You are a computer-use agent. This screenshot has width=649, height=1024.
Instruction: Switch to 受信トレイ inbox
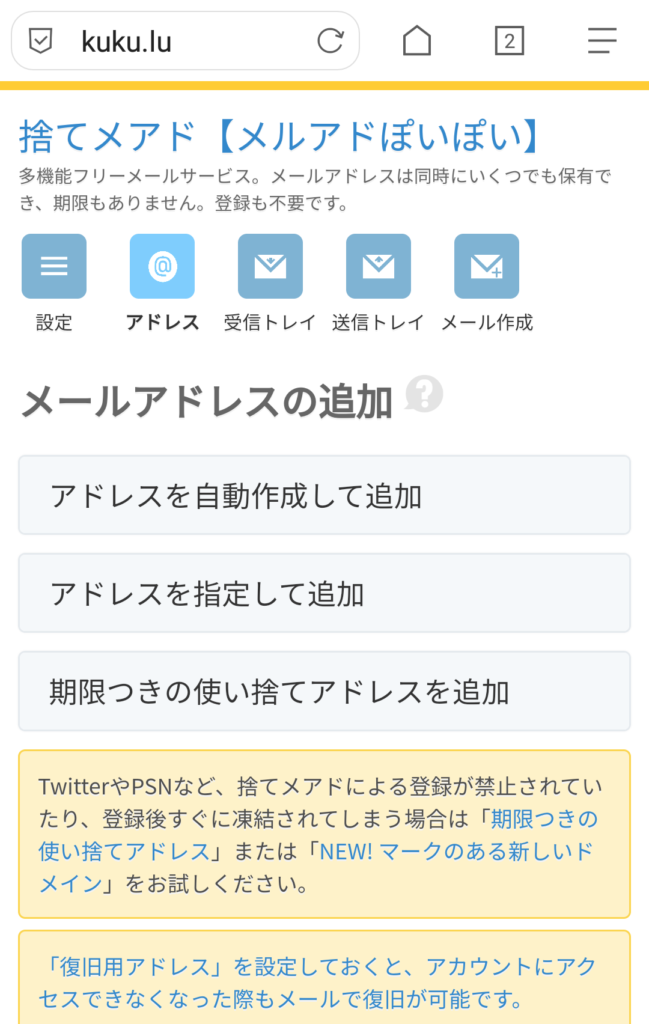click(x=270, y=267)
